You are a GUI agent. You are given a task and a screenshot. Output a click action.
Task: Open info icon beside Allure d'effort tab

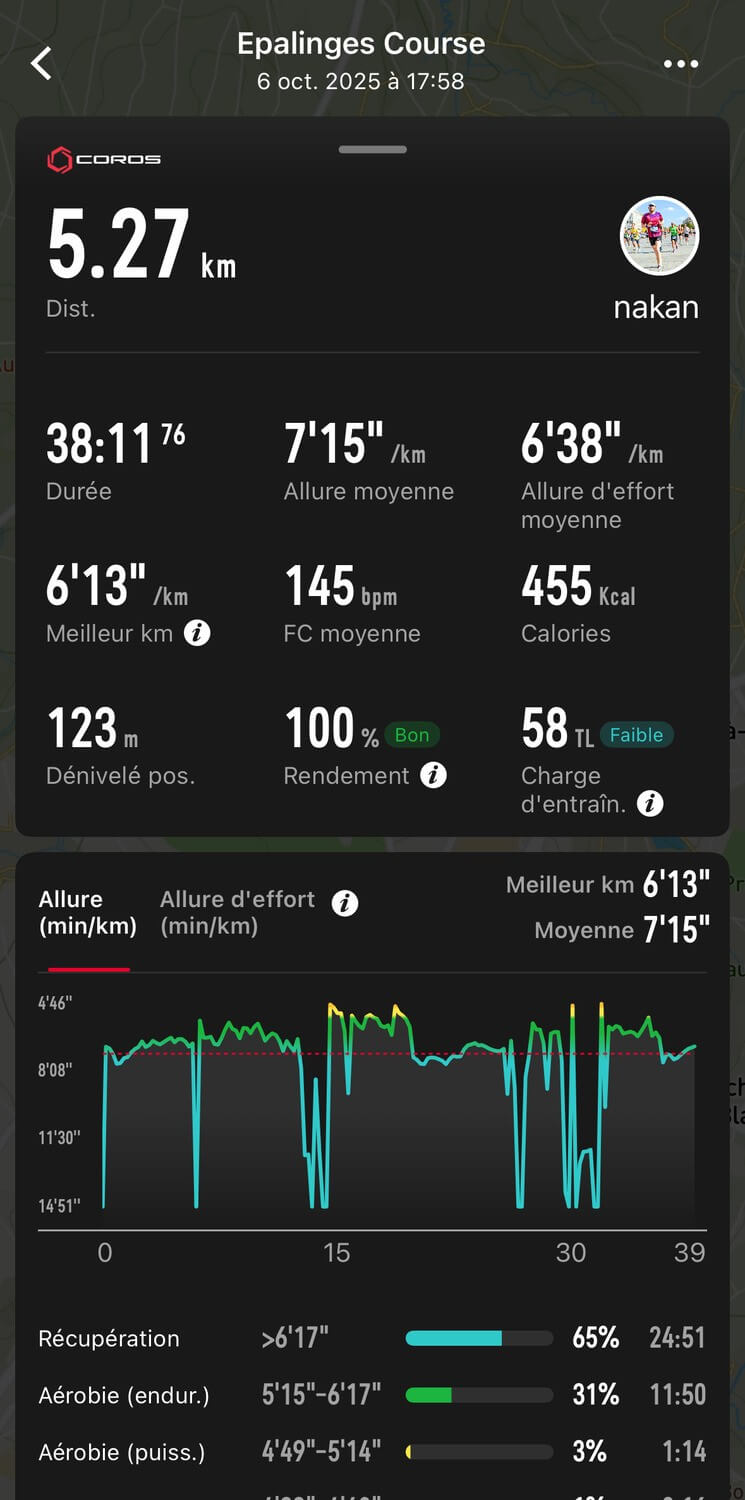point(345,903)
